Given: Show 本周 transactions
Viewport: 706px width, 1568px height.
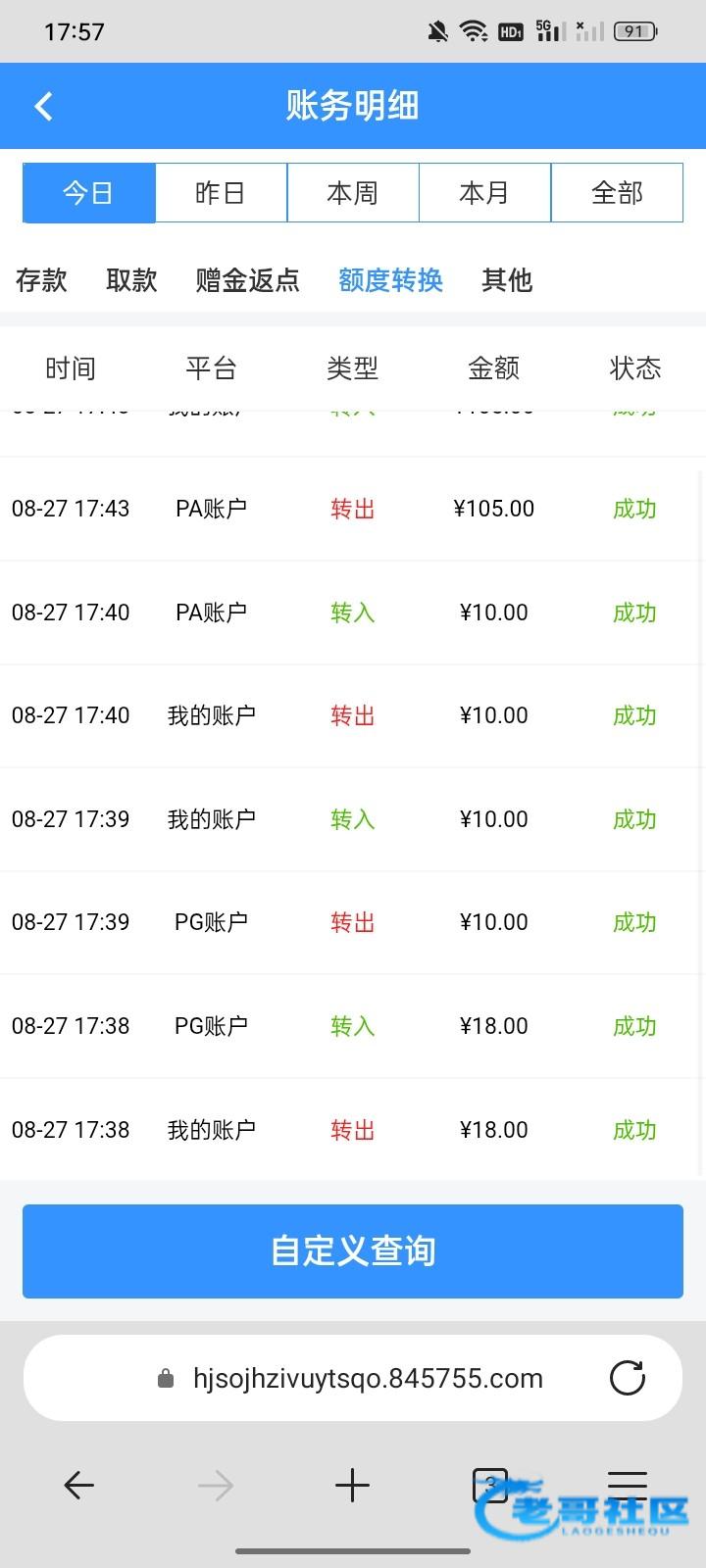Looking at the screenshot, I should click(353, 193).
